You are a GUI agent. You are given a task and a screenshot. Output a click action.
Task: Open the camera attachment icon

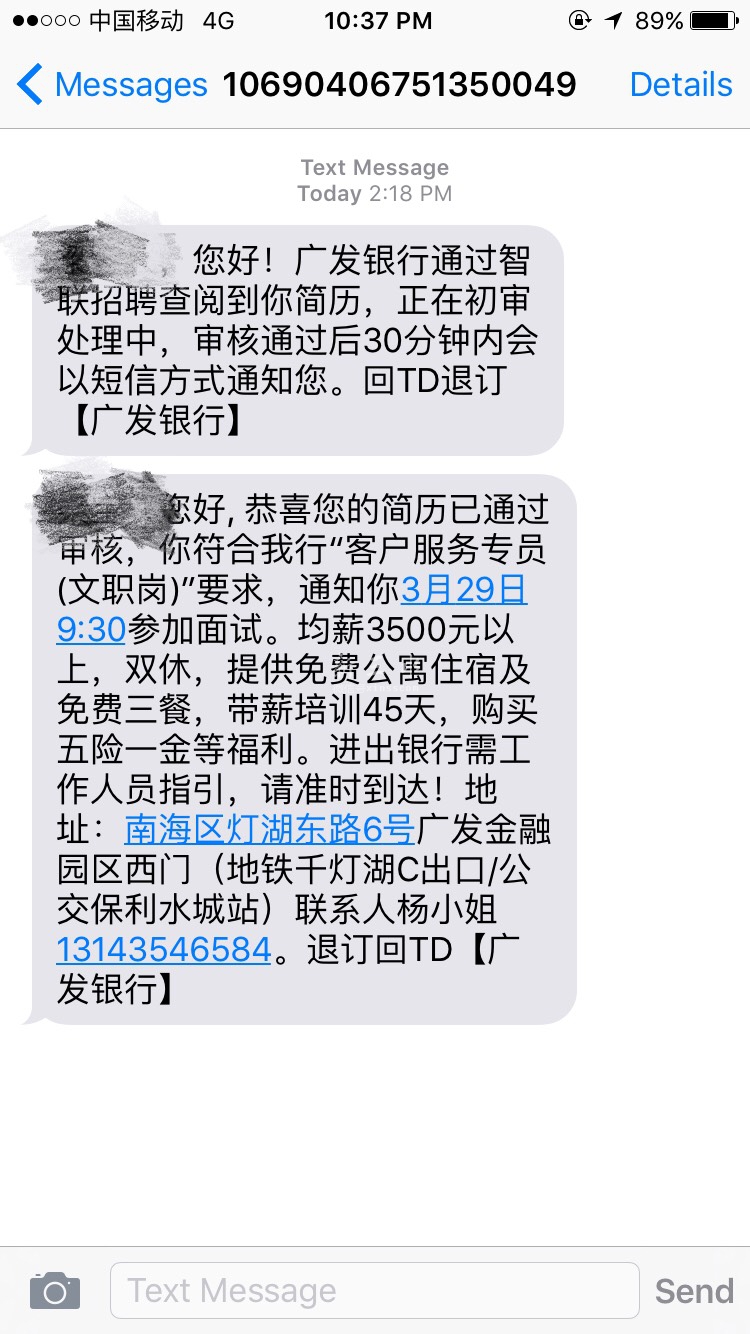55,1291
